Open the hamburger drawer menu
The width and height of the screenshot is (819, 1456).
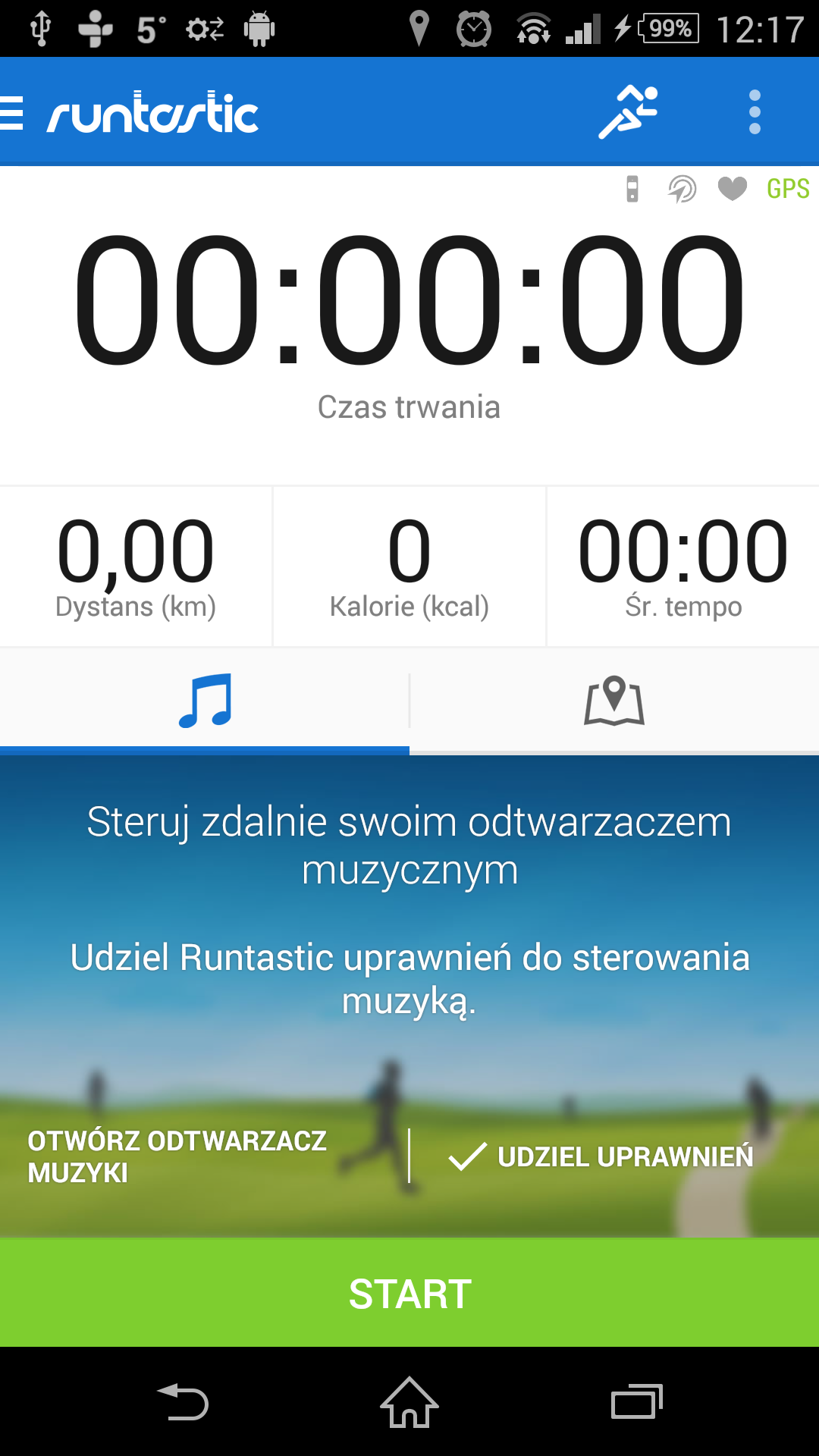coord(14,114)
